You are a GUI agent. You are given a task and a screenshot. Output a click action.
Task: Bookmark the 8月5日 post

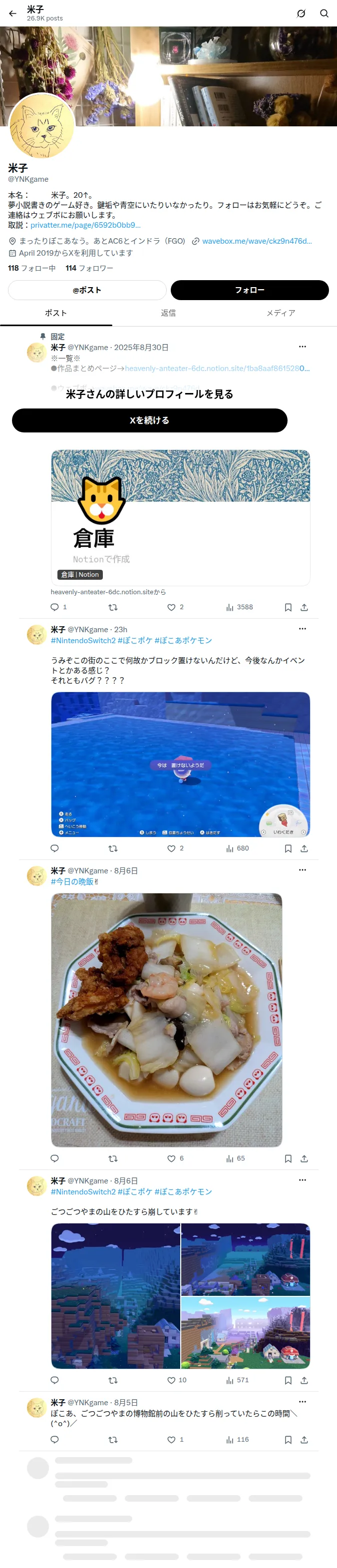tap(289, 1440)
